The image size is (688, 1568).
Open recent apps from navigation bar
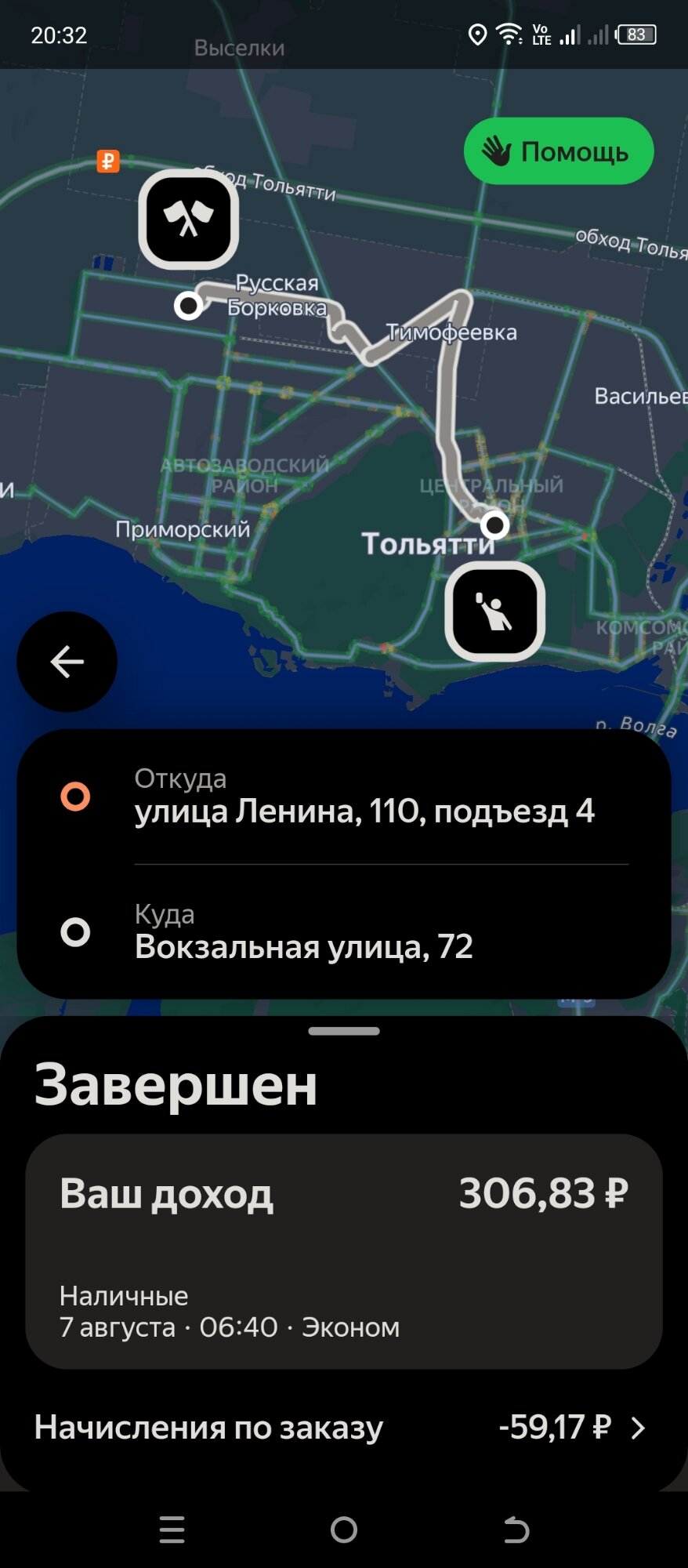coord(172,1530)
